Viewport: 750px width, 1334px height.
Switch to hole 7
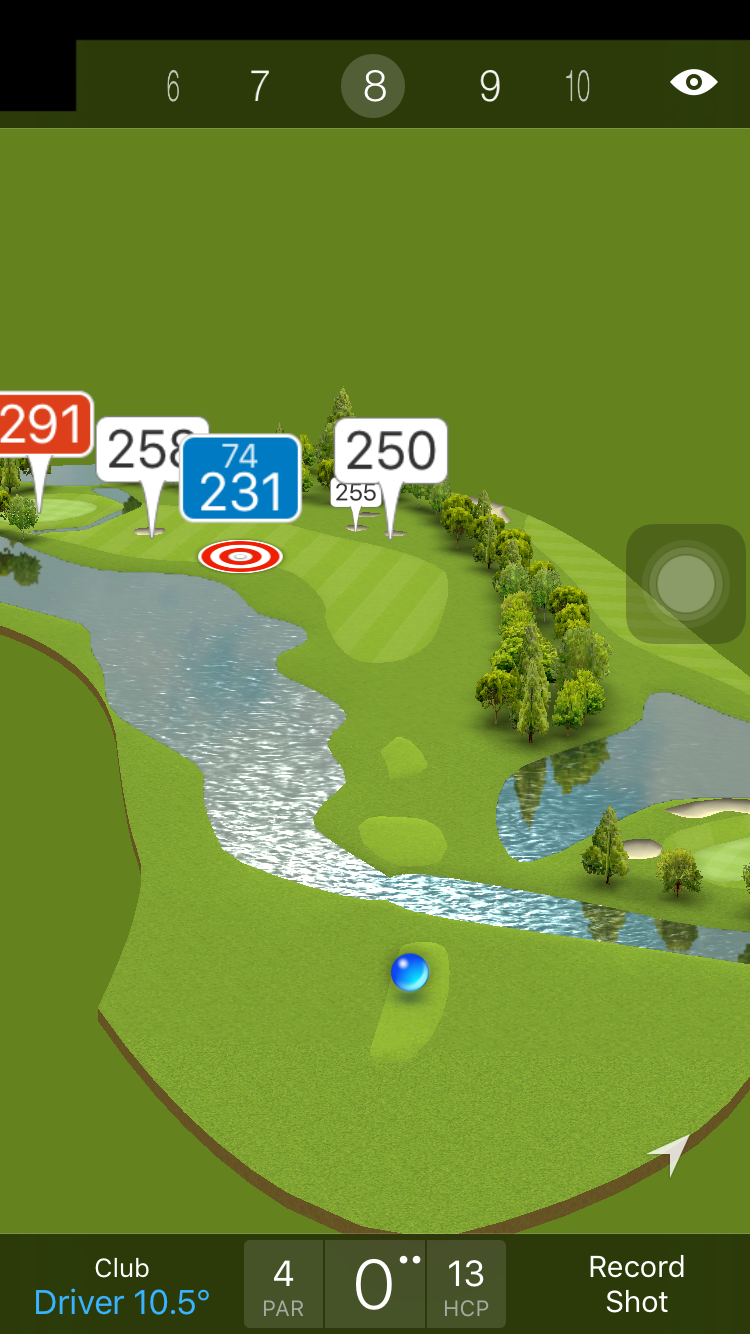point(259,87)
